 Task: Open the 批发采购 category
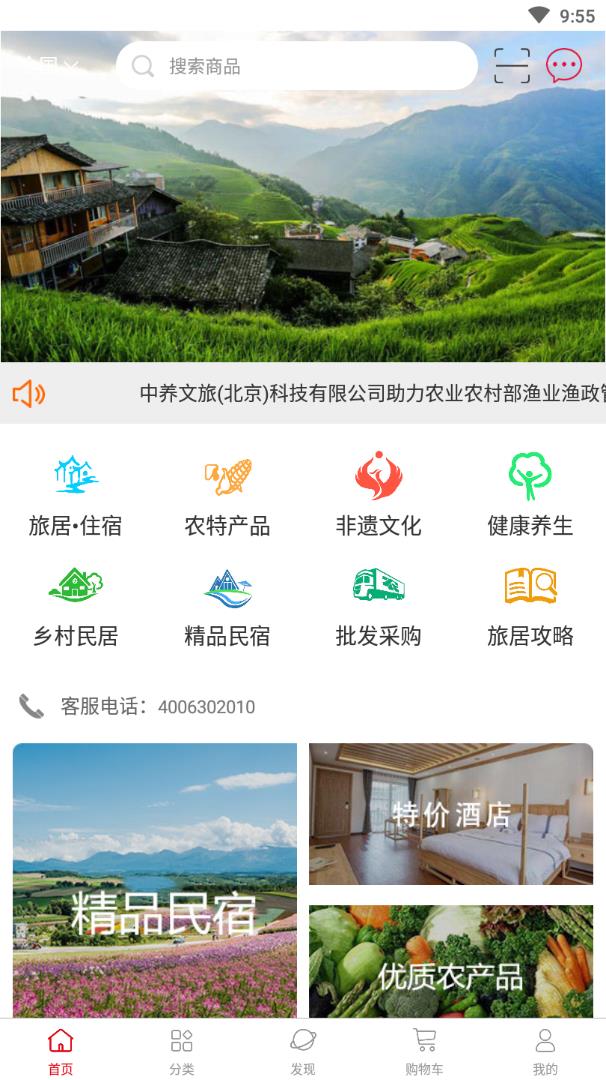tap(378, 606)
